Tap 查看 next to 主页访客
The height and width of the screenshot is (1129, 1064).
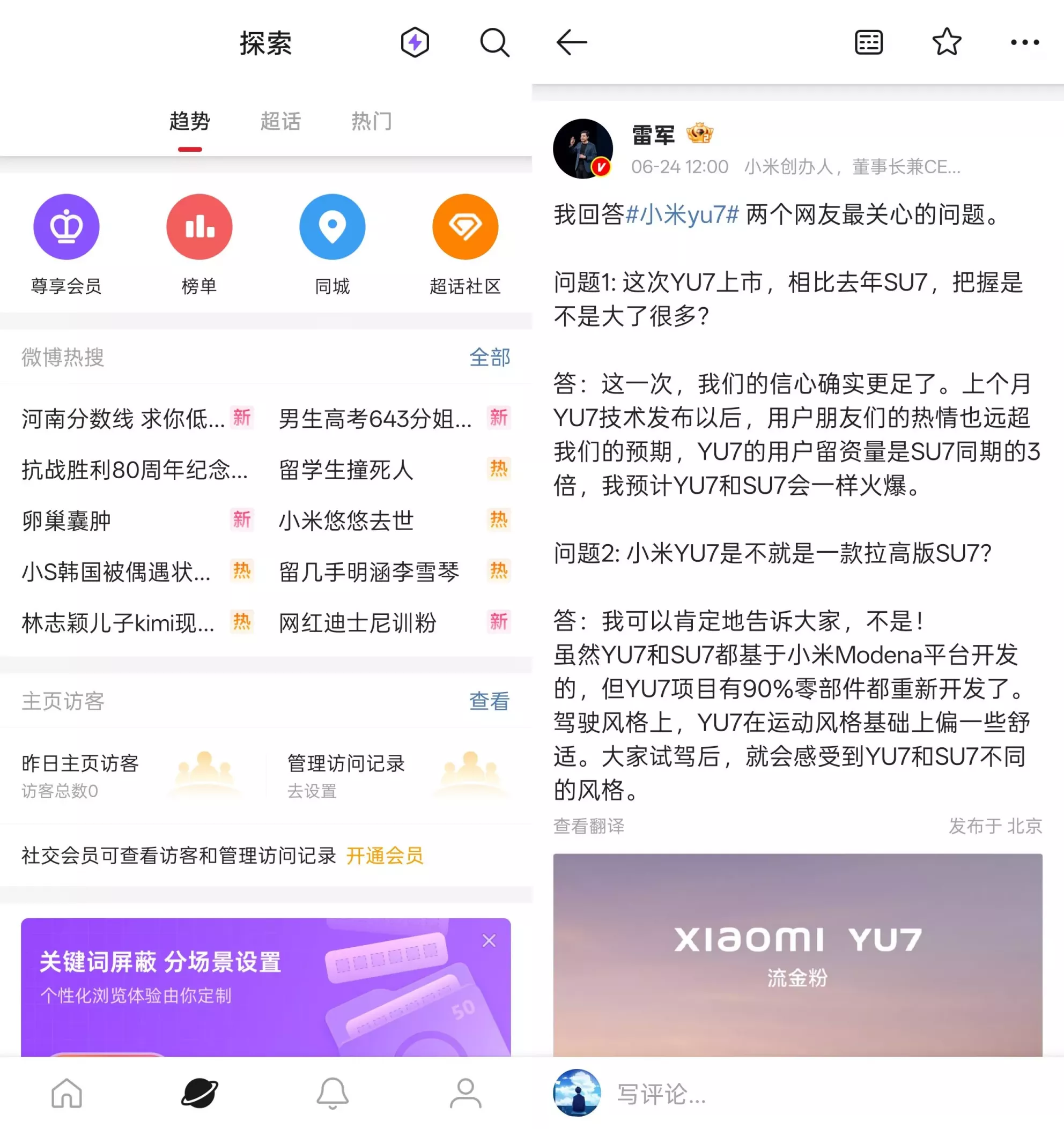click(x=489, y=701)
